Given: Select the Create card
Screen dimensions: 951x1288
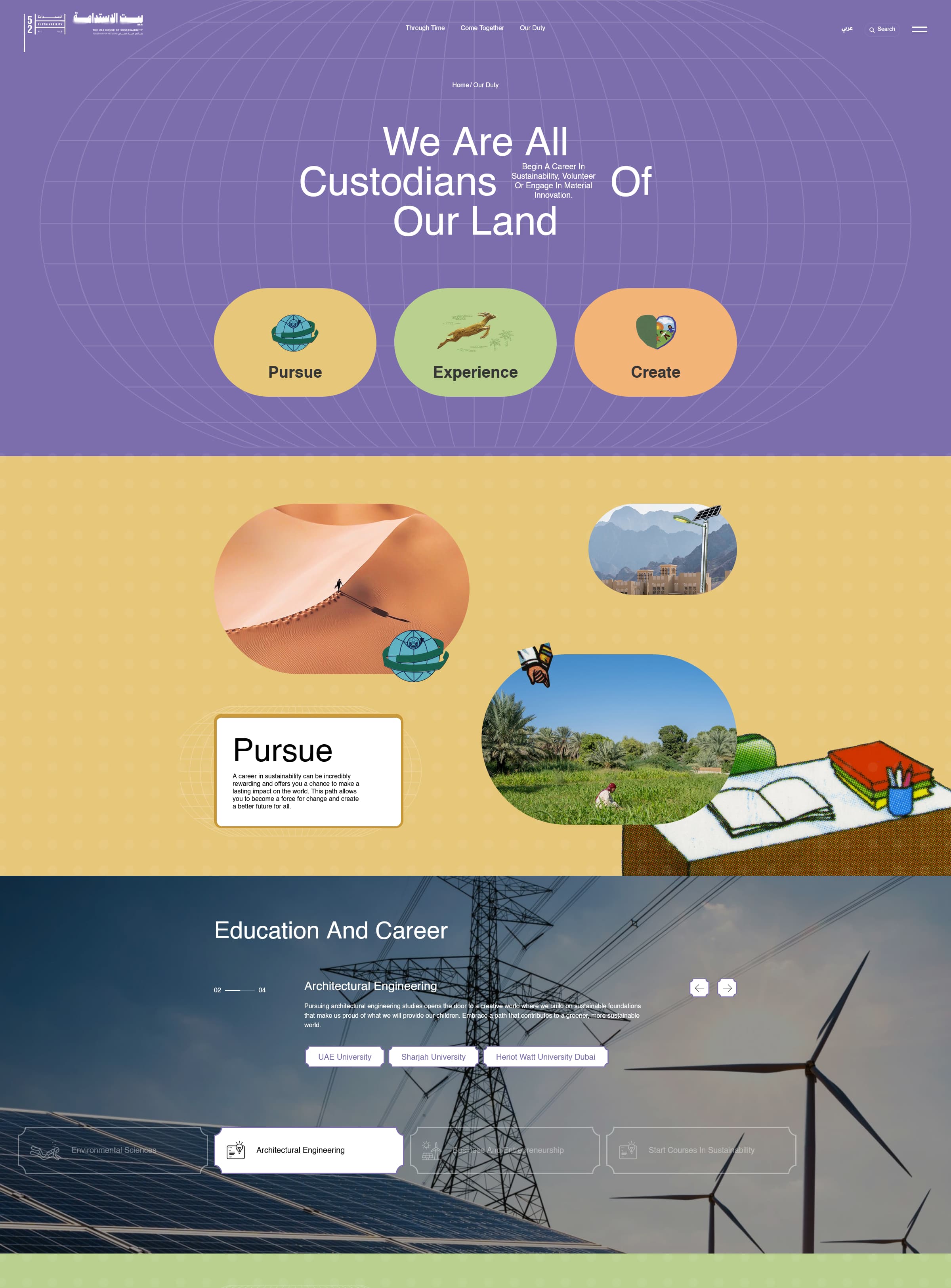Looking at the screenshot, I should (x=655, y=342).
